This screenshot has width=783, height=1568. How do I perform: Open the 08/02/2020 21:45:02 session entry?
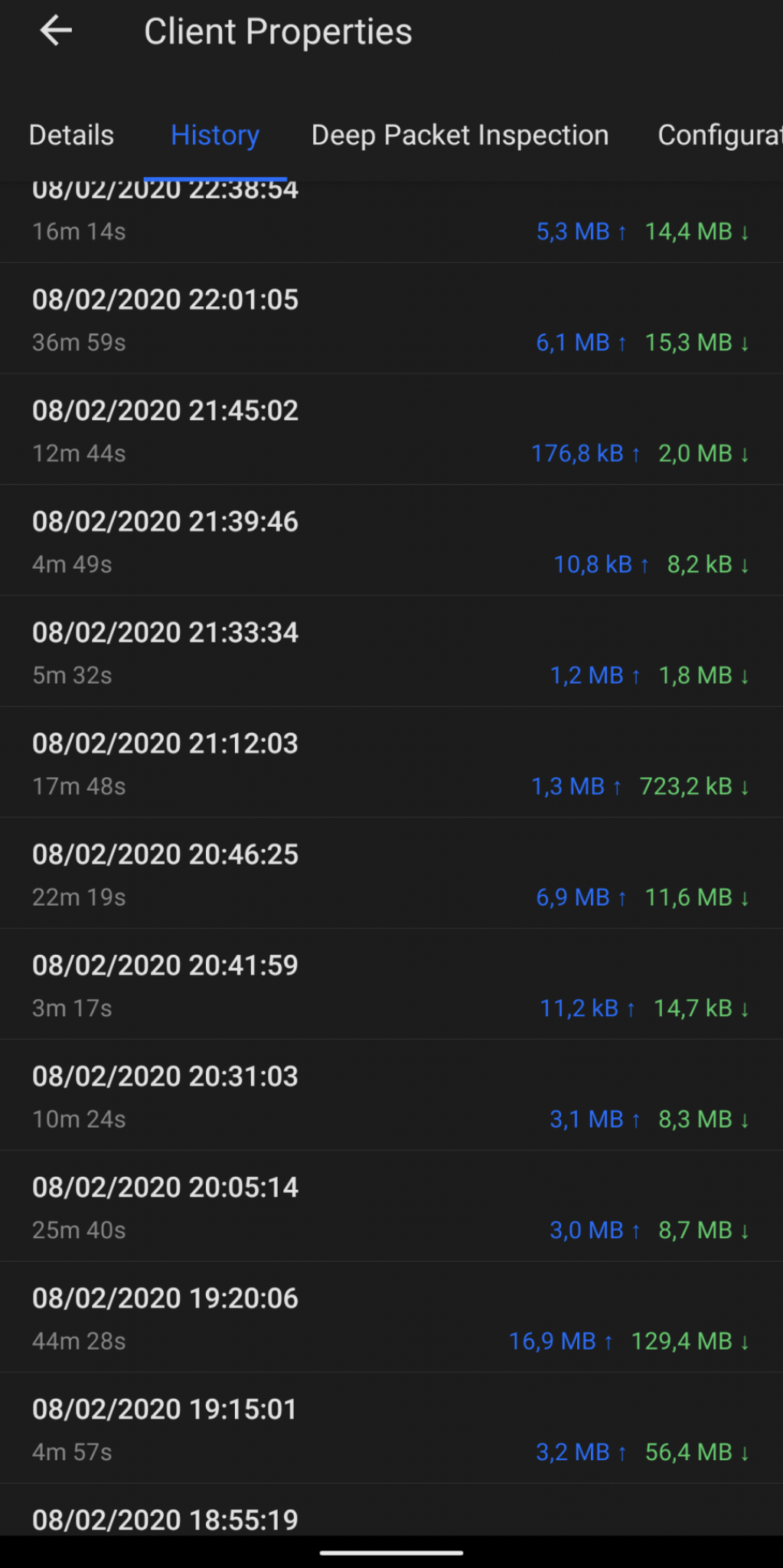coord(391,430)
